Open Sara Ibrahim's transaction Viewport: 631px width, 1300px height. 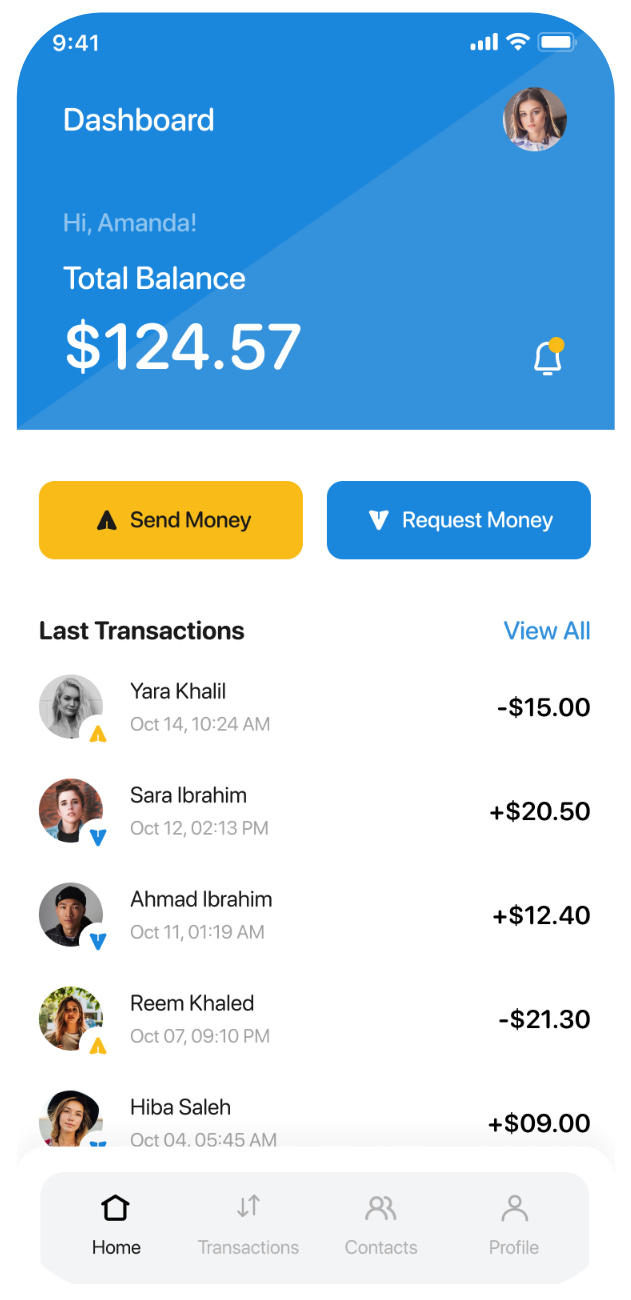point(314,811)
